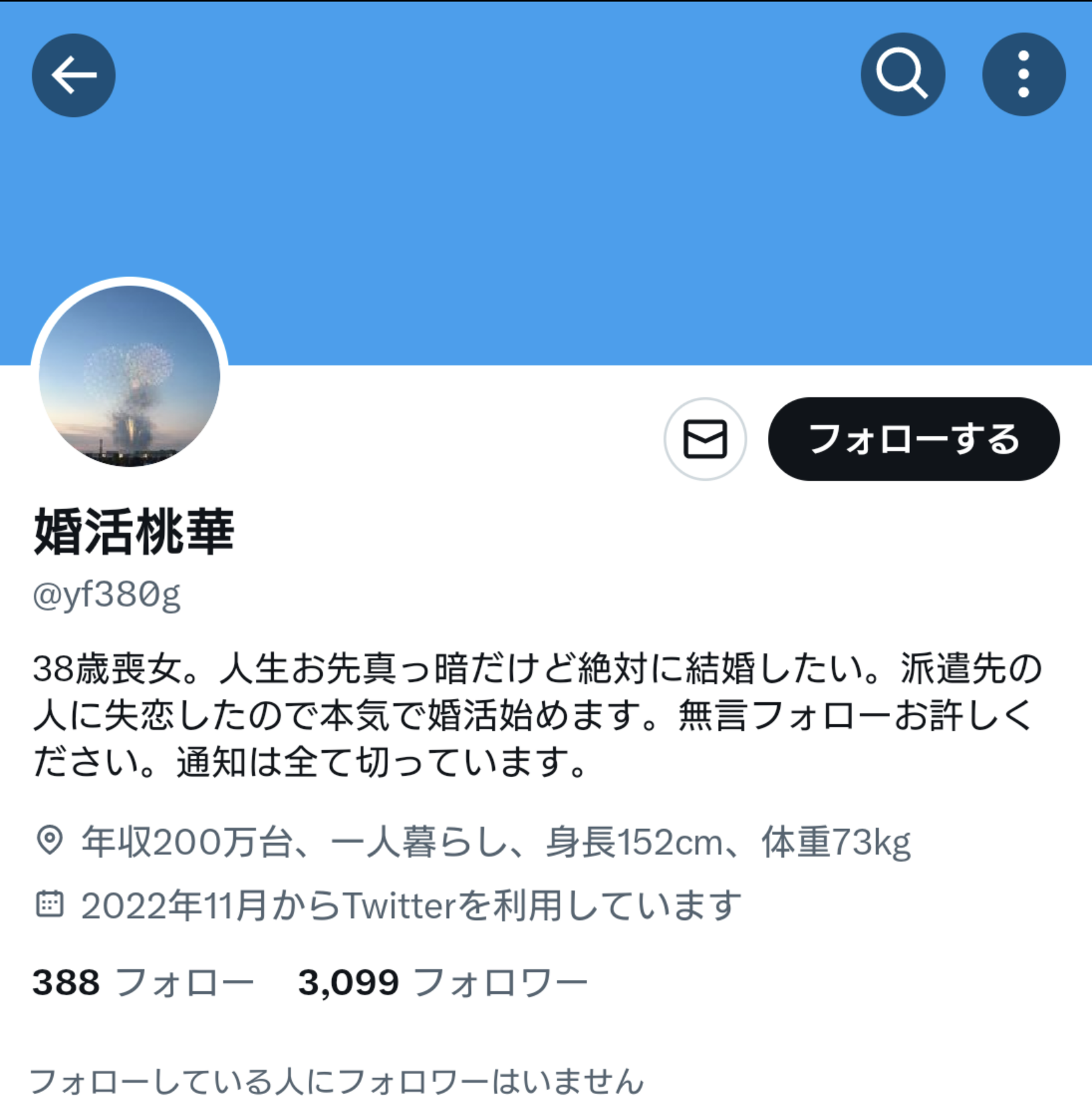View the fireworks profile picture
The width and height of the screenshot is (1092, 1120).
(130, 376)
